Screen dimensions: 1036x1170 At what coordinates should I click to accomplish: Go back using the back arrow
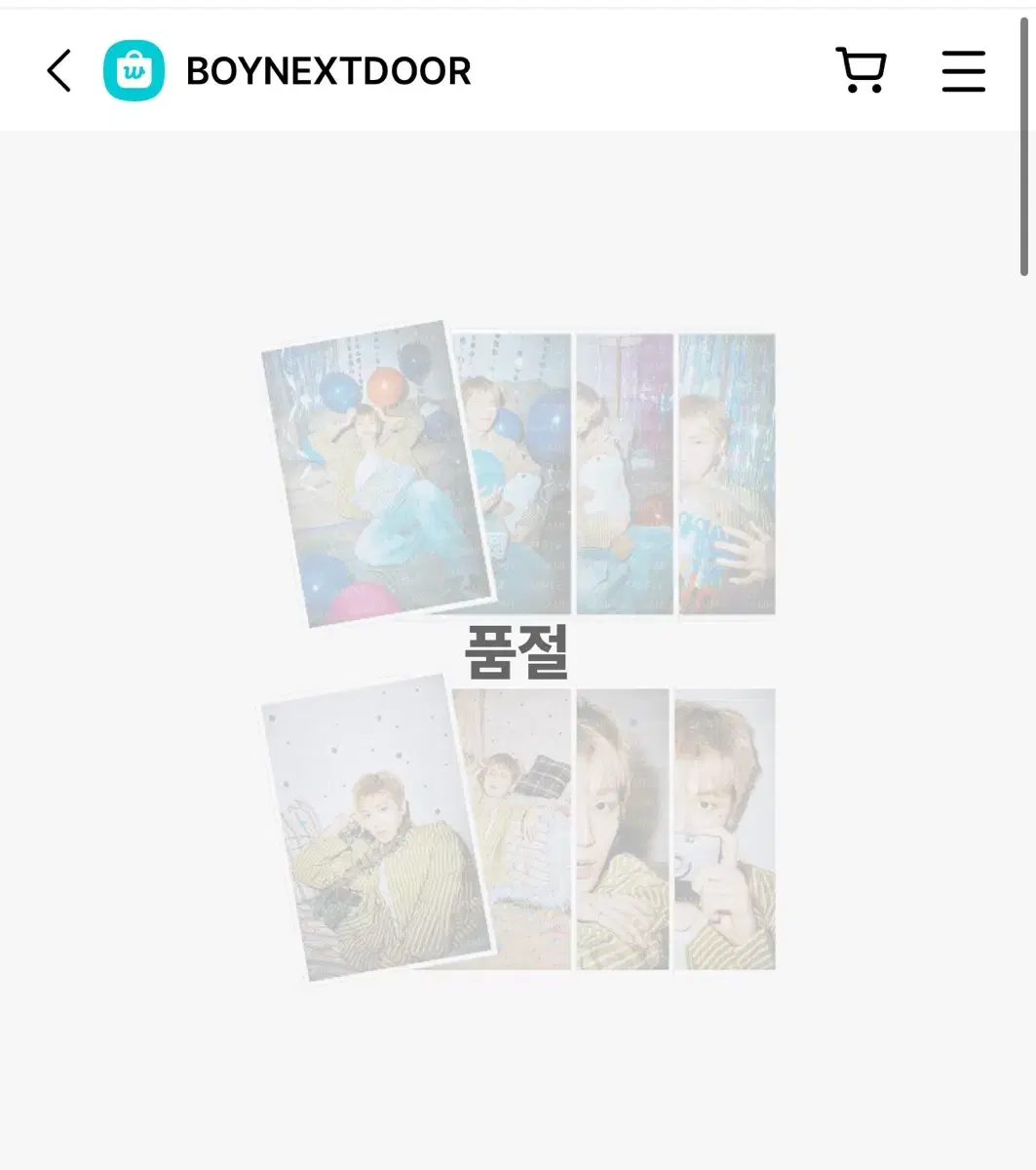click(58, 69)
